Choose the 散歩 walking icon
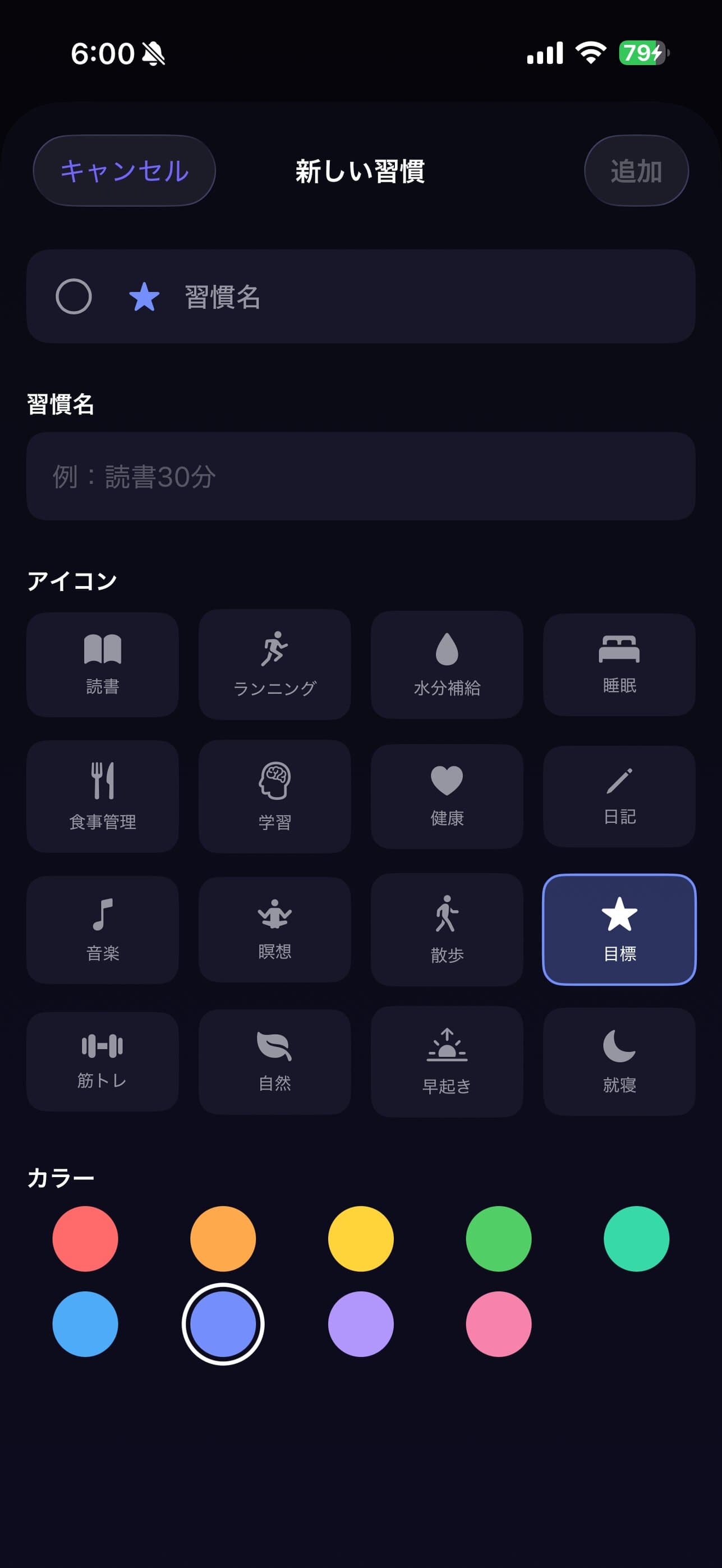Viewport: 722px width, 1568px height. point(447,929)
